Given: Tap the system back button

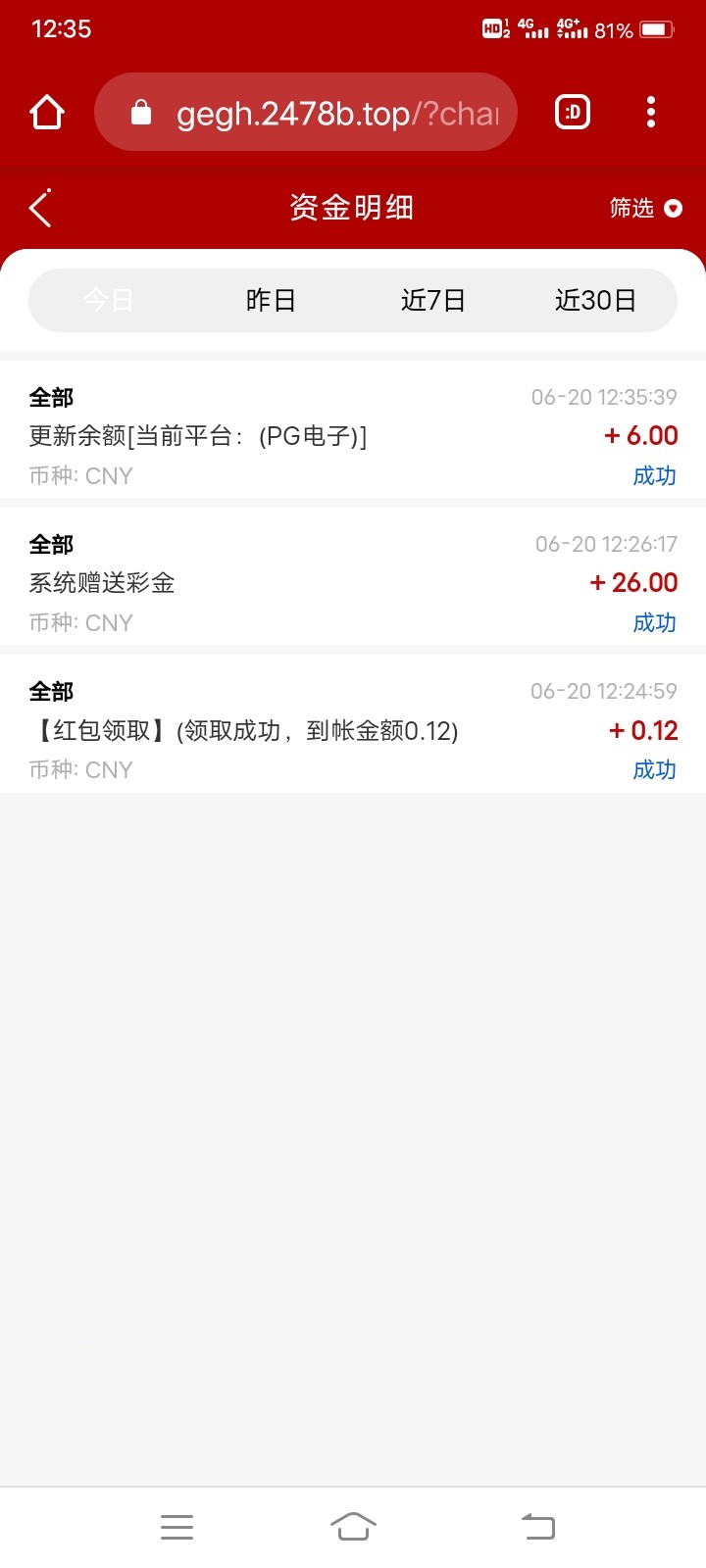Looking at the screenshot, I should click(x=537, y=1526).
